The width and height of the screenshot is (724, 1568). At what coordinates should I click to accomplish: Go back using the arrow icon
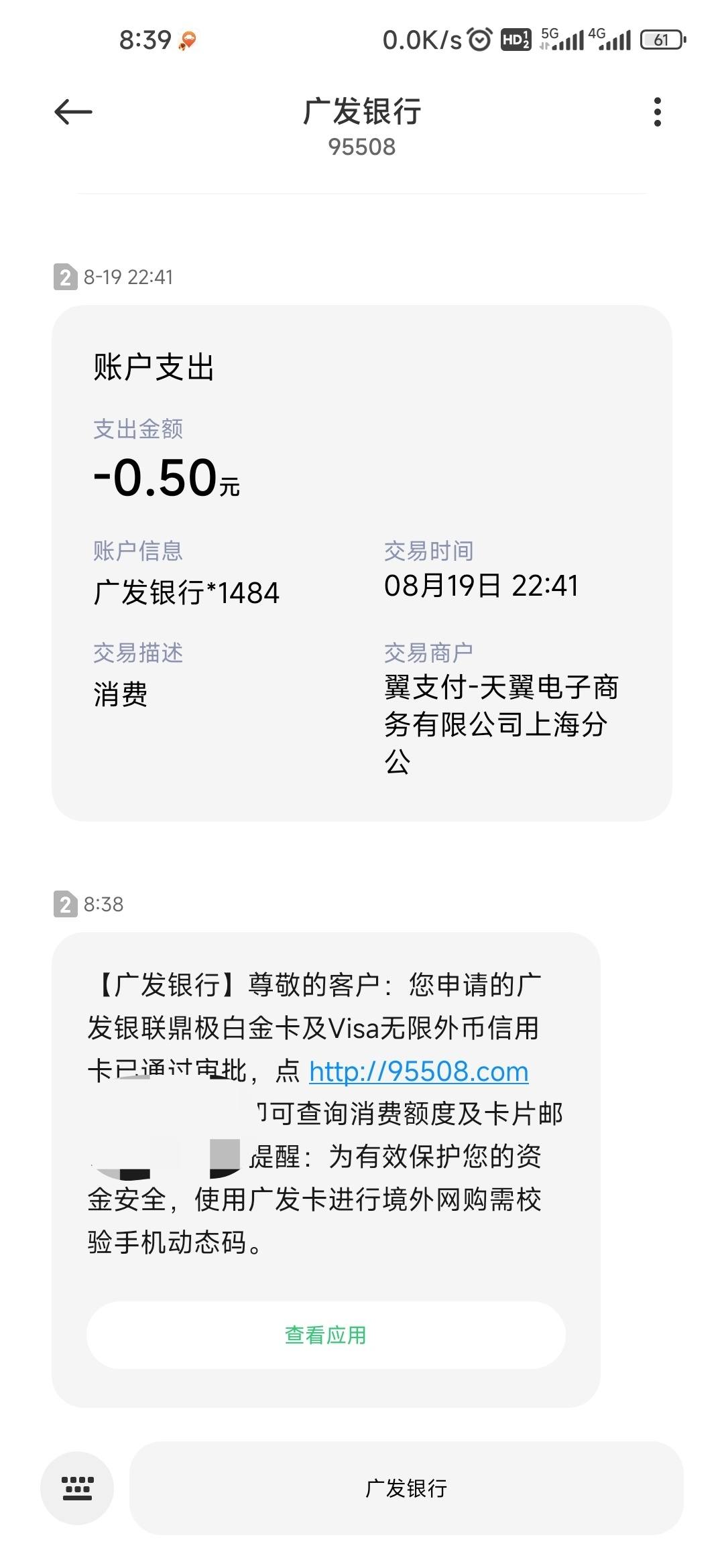click(x=73, y=112)
